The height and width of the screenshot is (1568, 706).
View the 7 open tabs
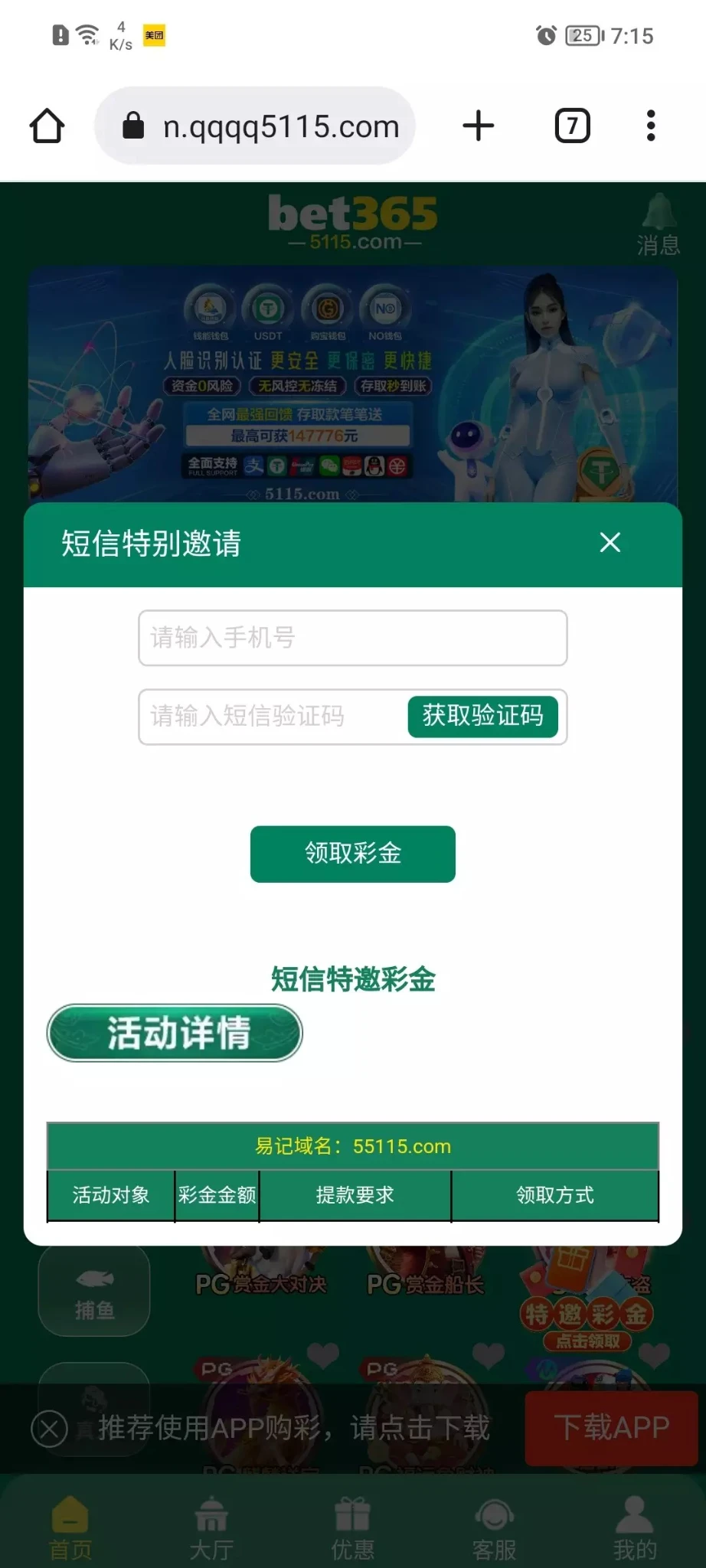coord(572,126)
